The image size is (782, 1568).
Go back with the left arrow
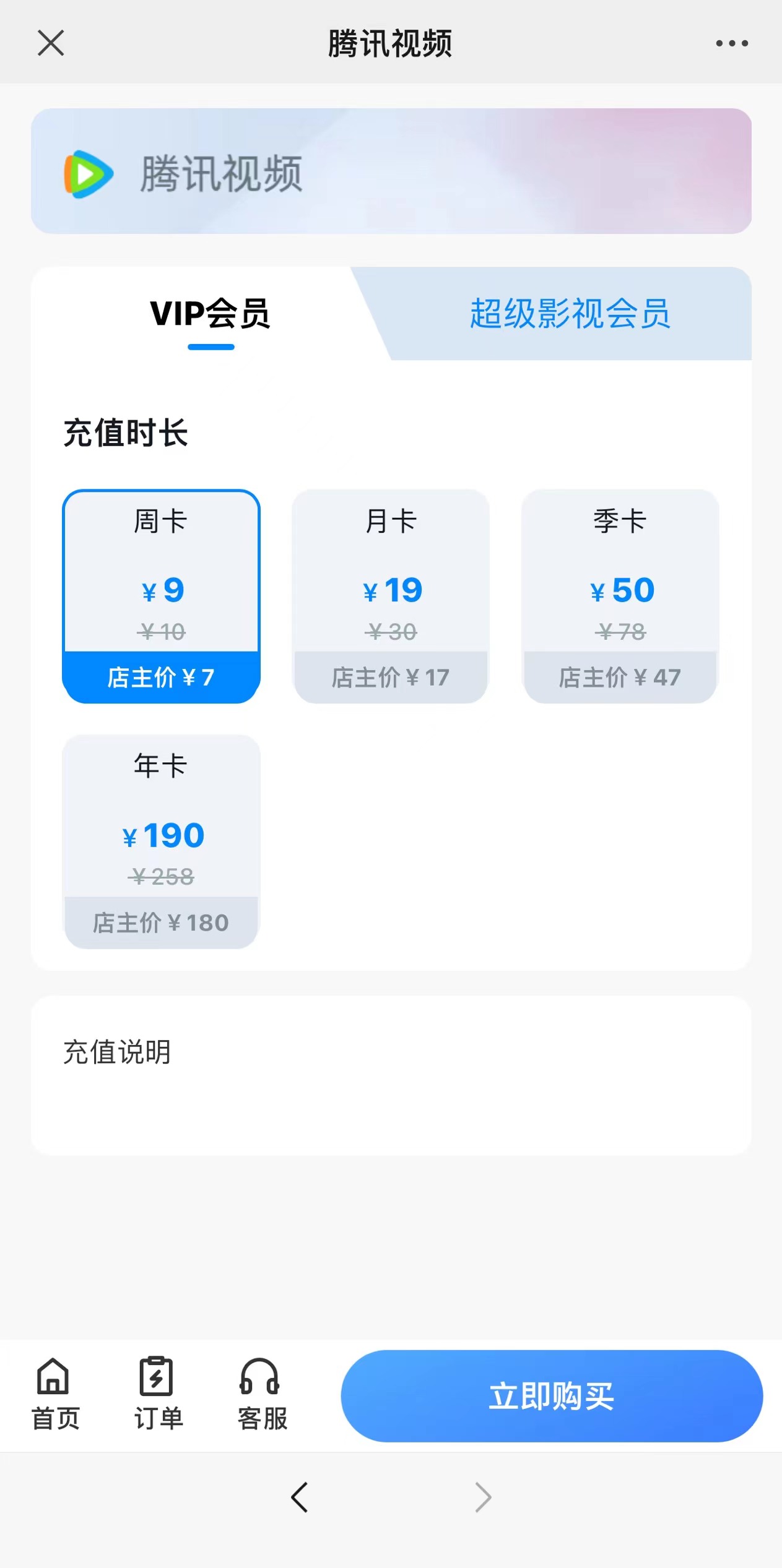pyautogui.click(x=300, y=1497)
